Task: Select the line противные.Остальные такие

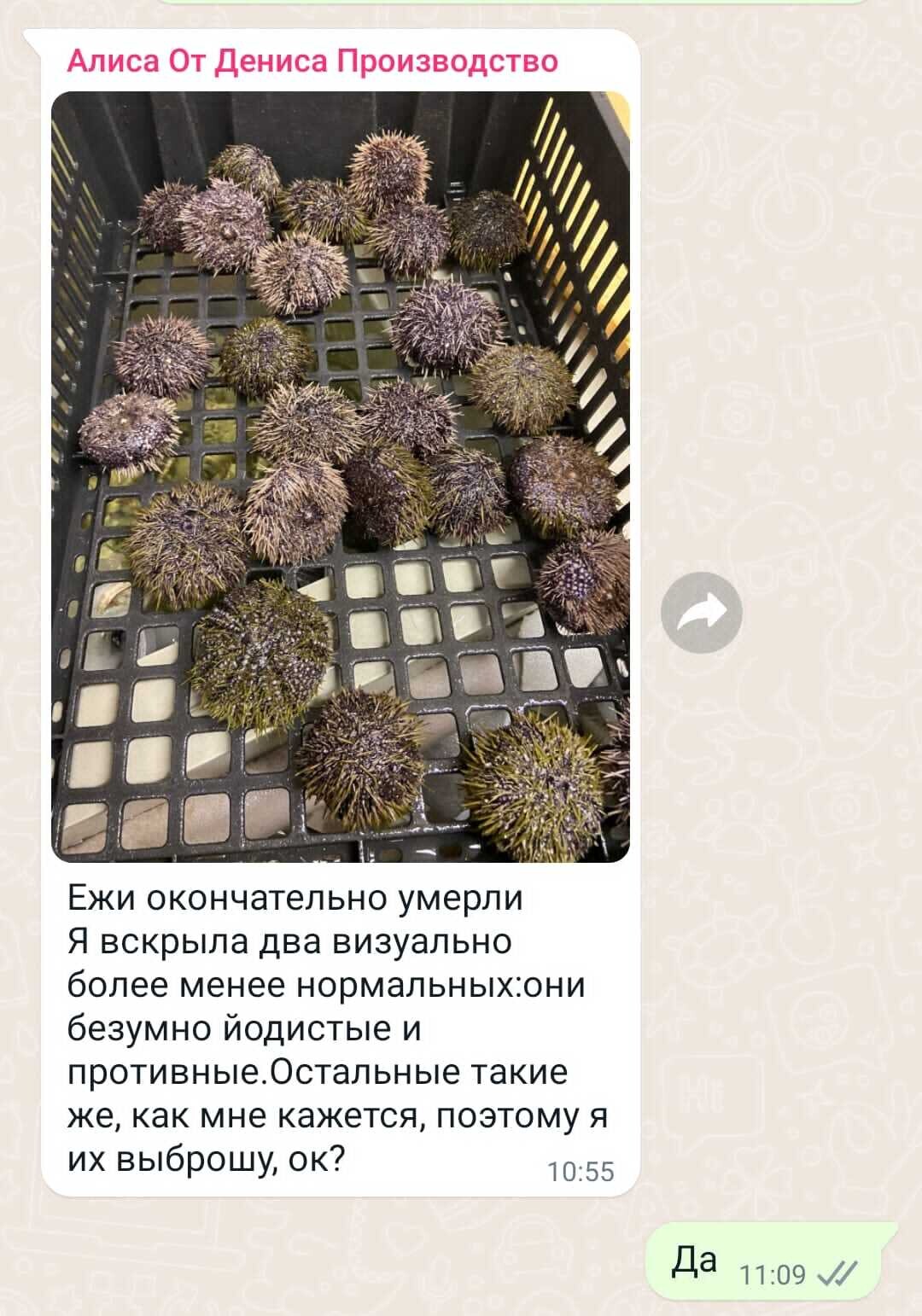Action: pos(316,1071)
